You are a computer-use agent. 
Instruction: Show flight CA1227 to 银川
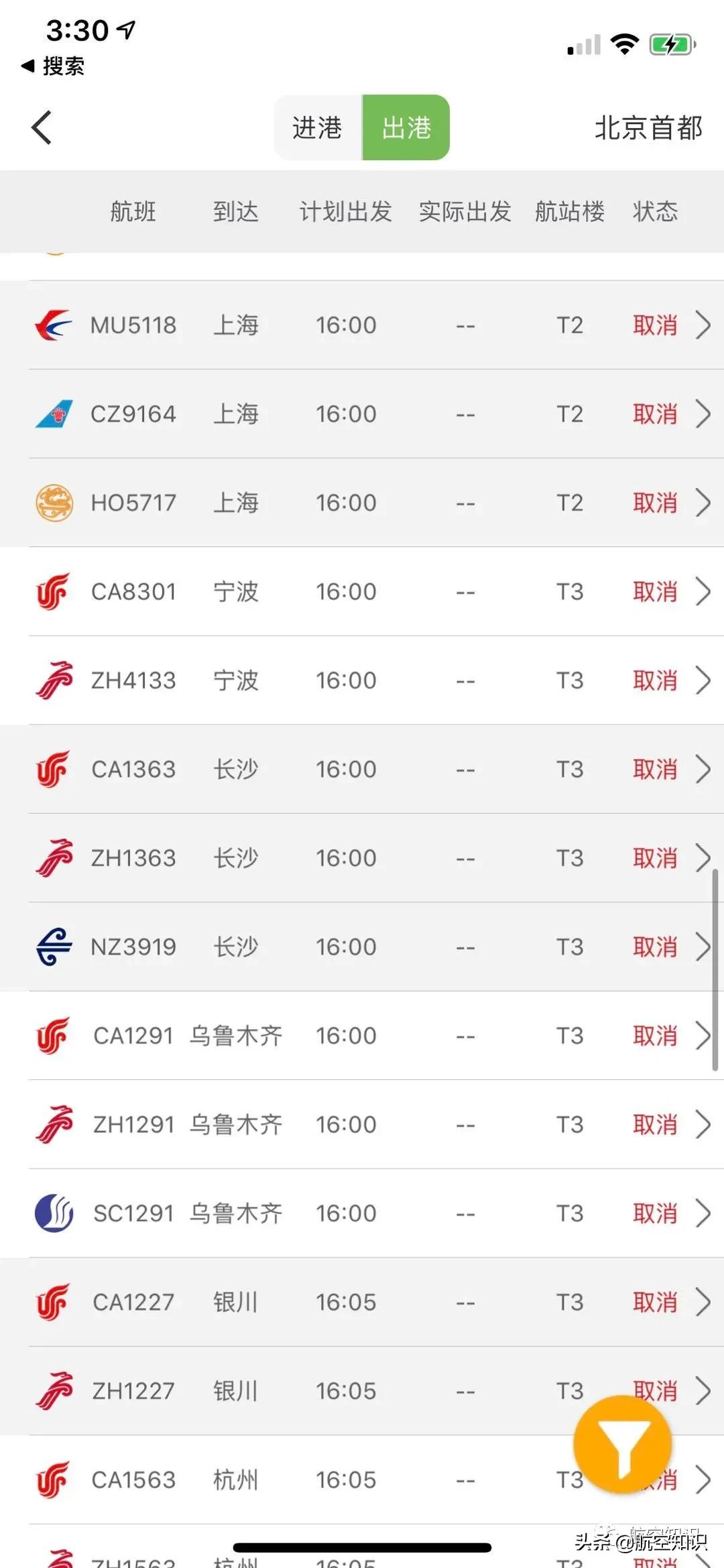pos(362,1302)
